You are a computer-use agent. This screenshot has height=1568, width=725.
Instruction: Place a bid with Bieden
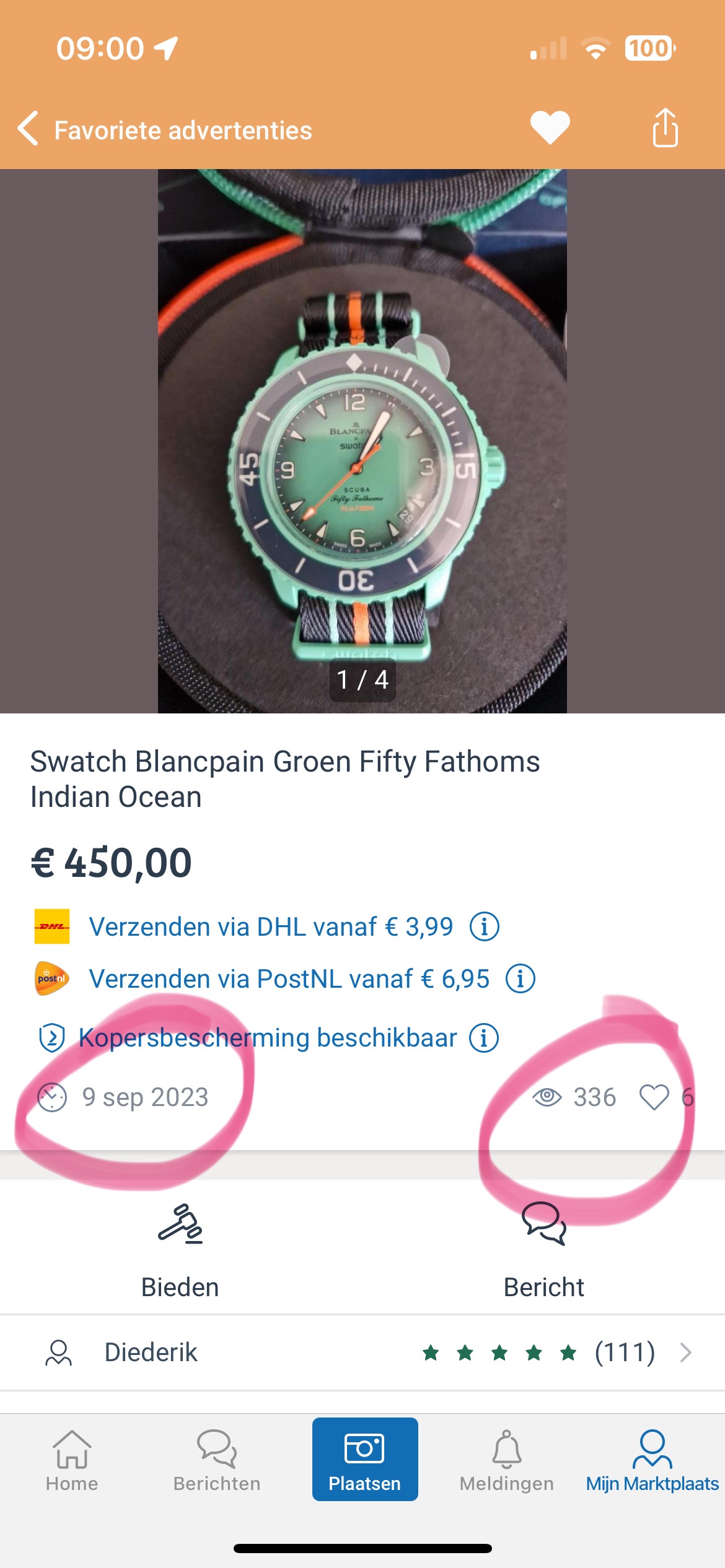[180, 1251]
